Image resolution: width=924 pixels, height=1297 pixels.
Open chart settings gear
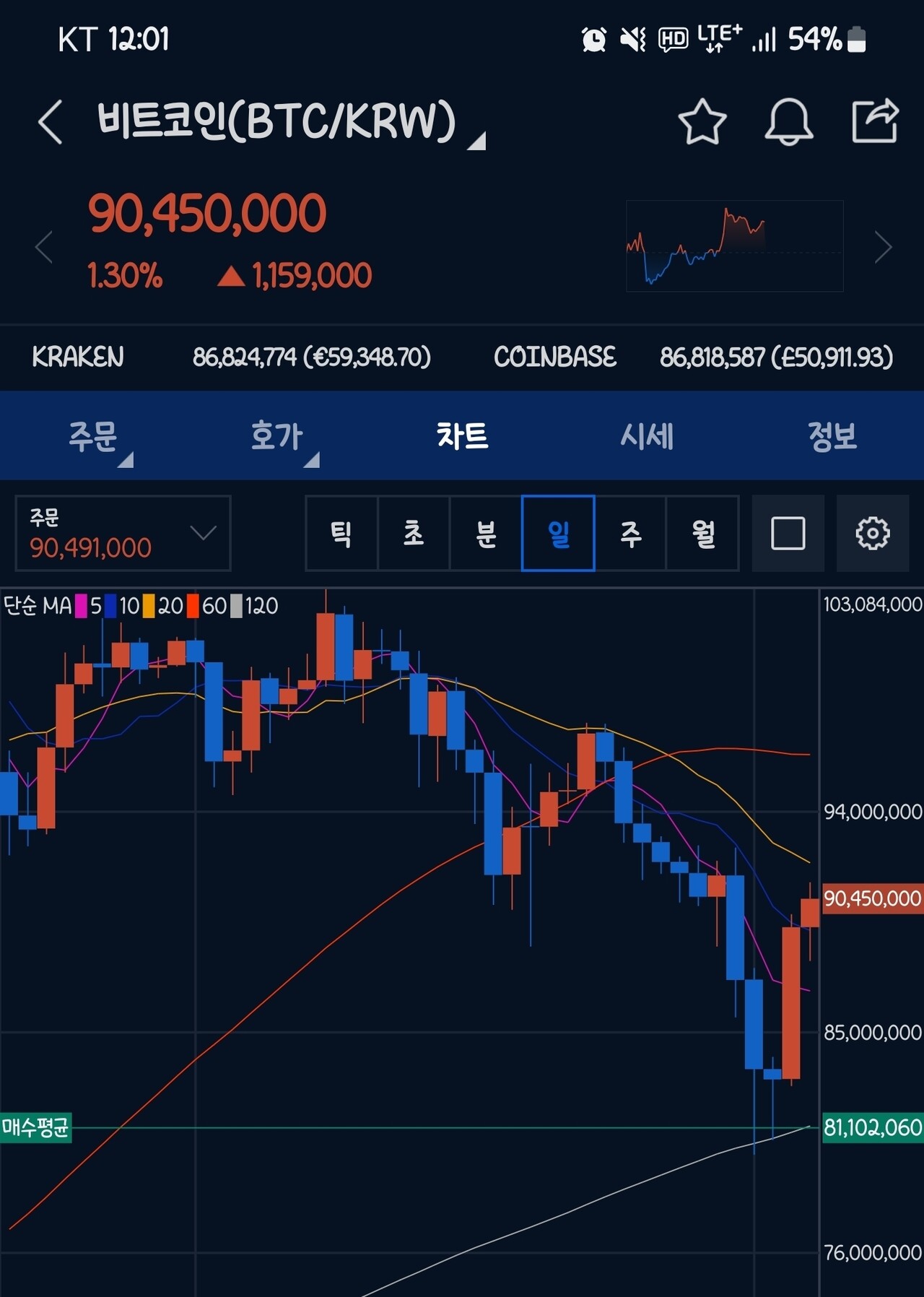872,534
